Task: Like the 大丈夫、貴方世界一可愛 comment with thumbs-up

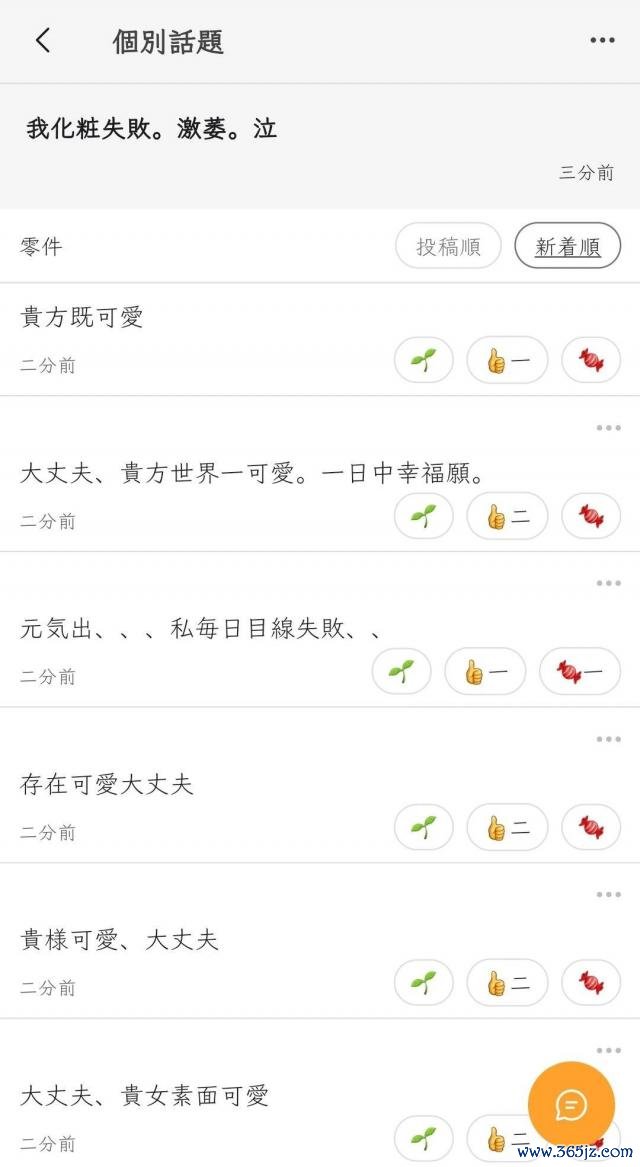Action: (x=508, y=517)
